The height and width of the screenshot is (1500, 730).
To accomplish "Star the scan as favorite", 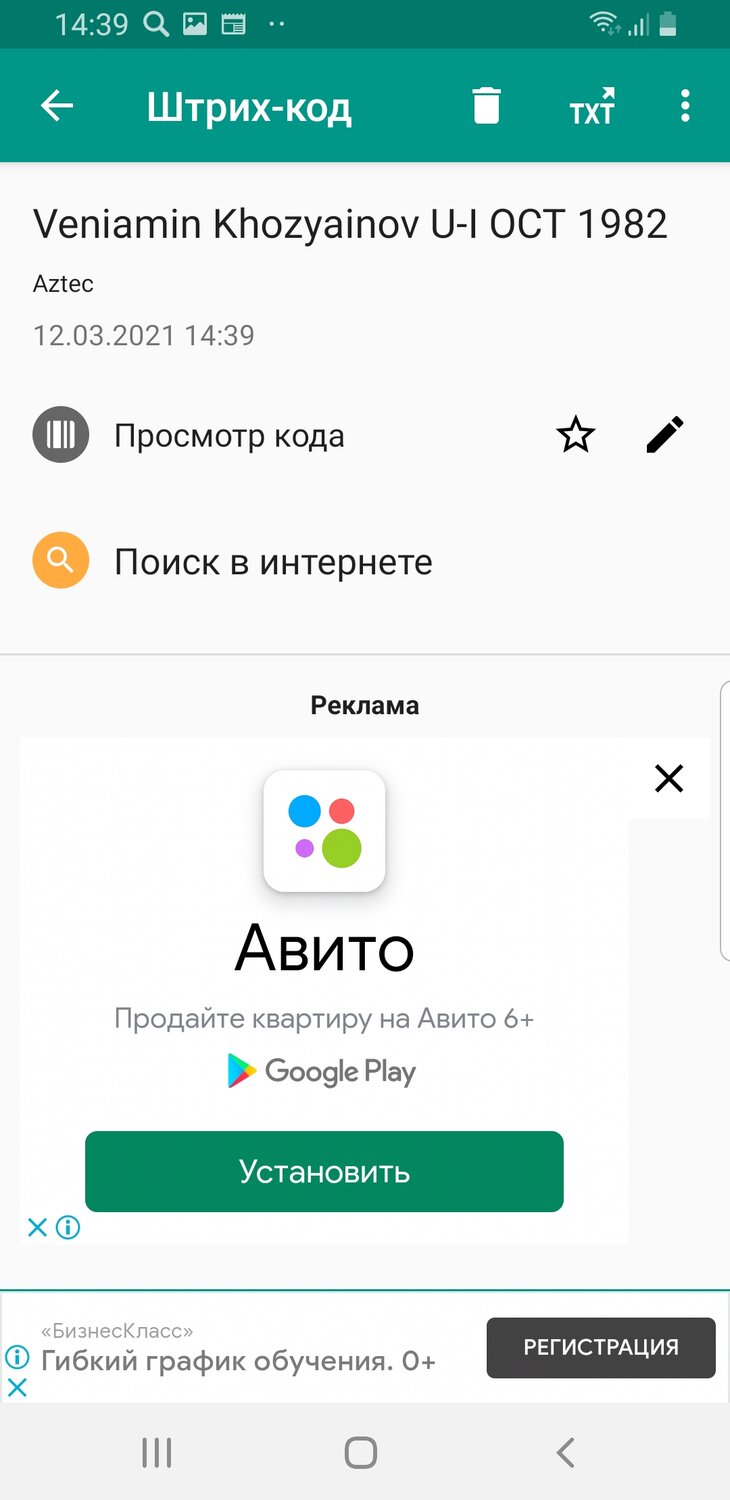I will coord(575,434).
